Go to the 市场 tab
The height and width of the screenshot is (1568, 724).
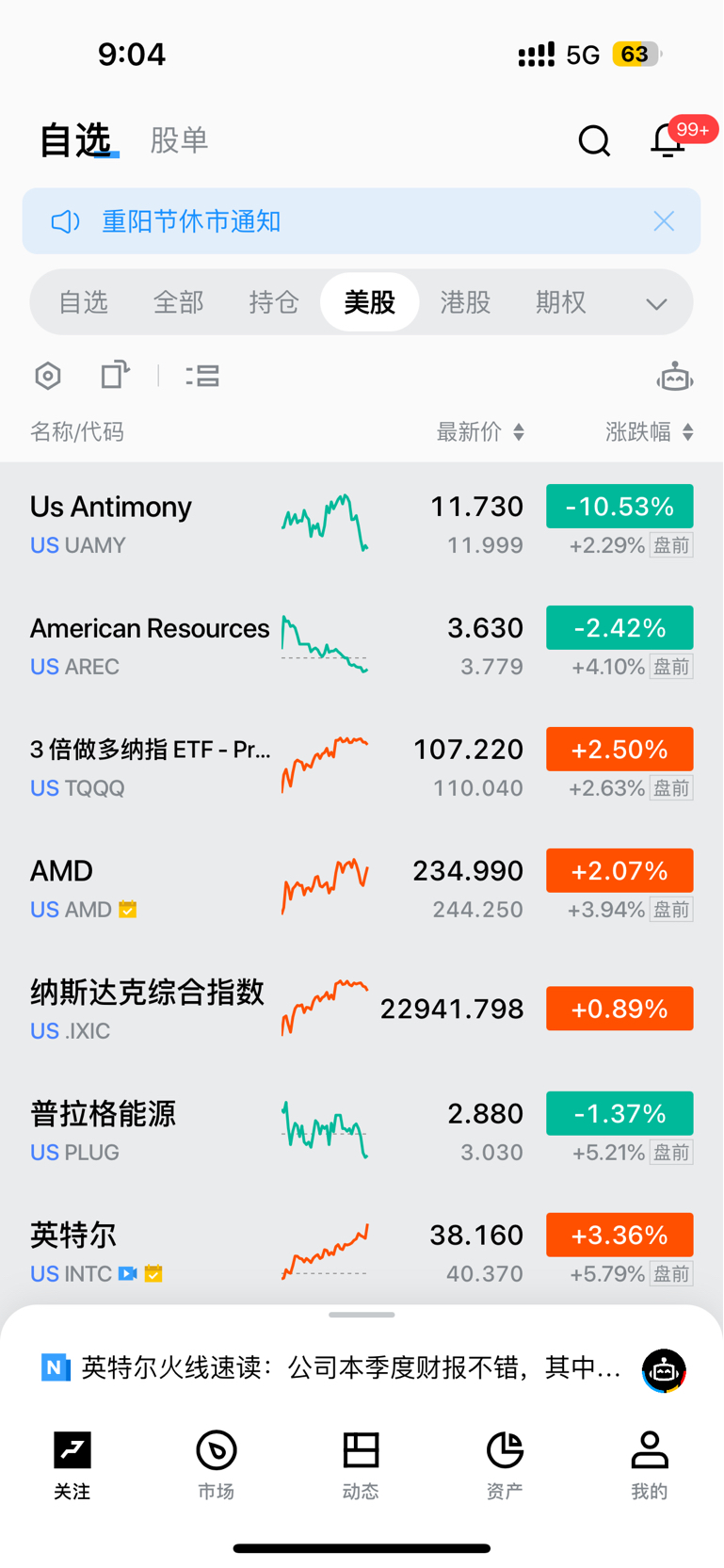pos(216,1463)
